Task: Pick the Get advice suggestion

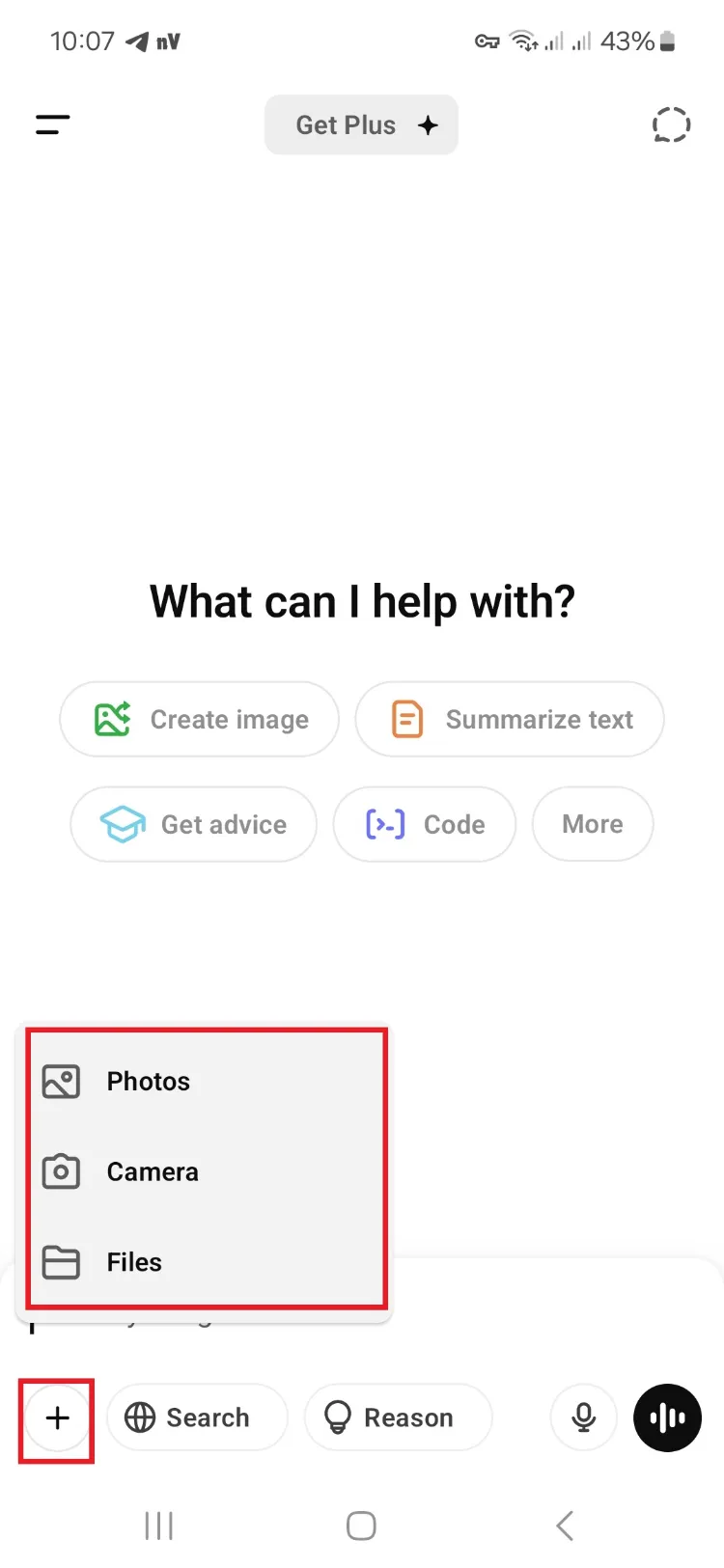Action: pyautogui.click(x=194, y=824)
